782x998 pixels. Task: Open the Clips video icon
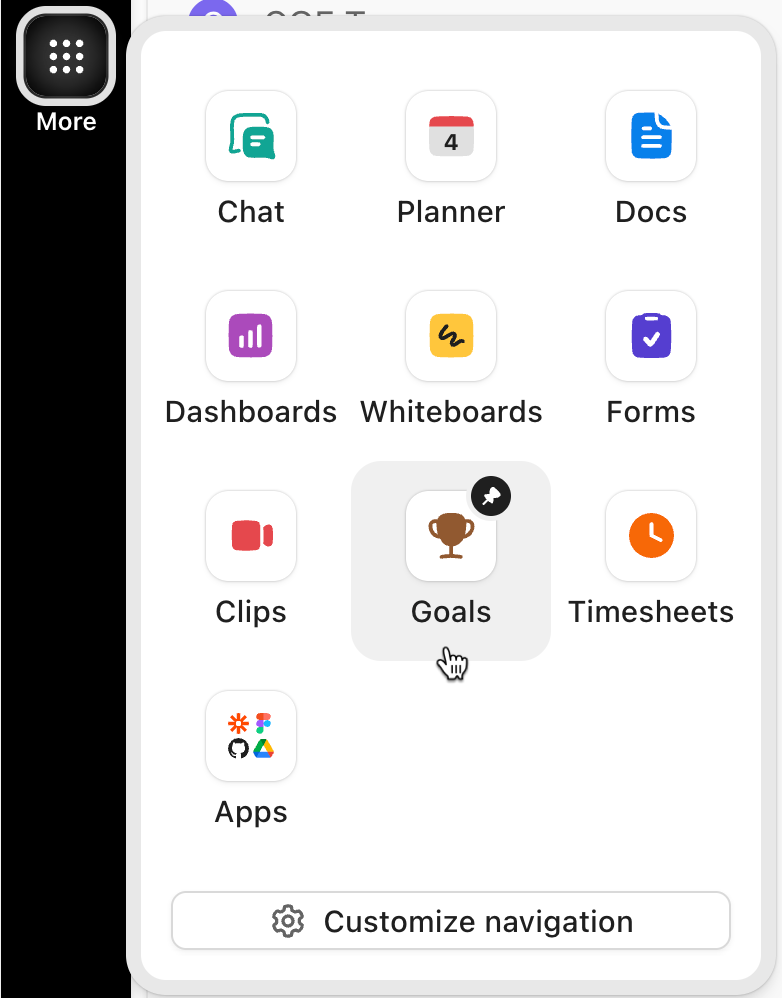(x=250, y=537)
